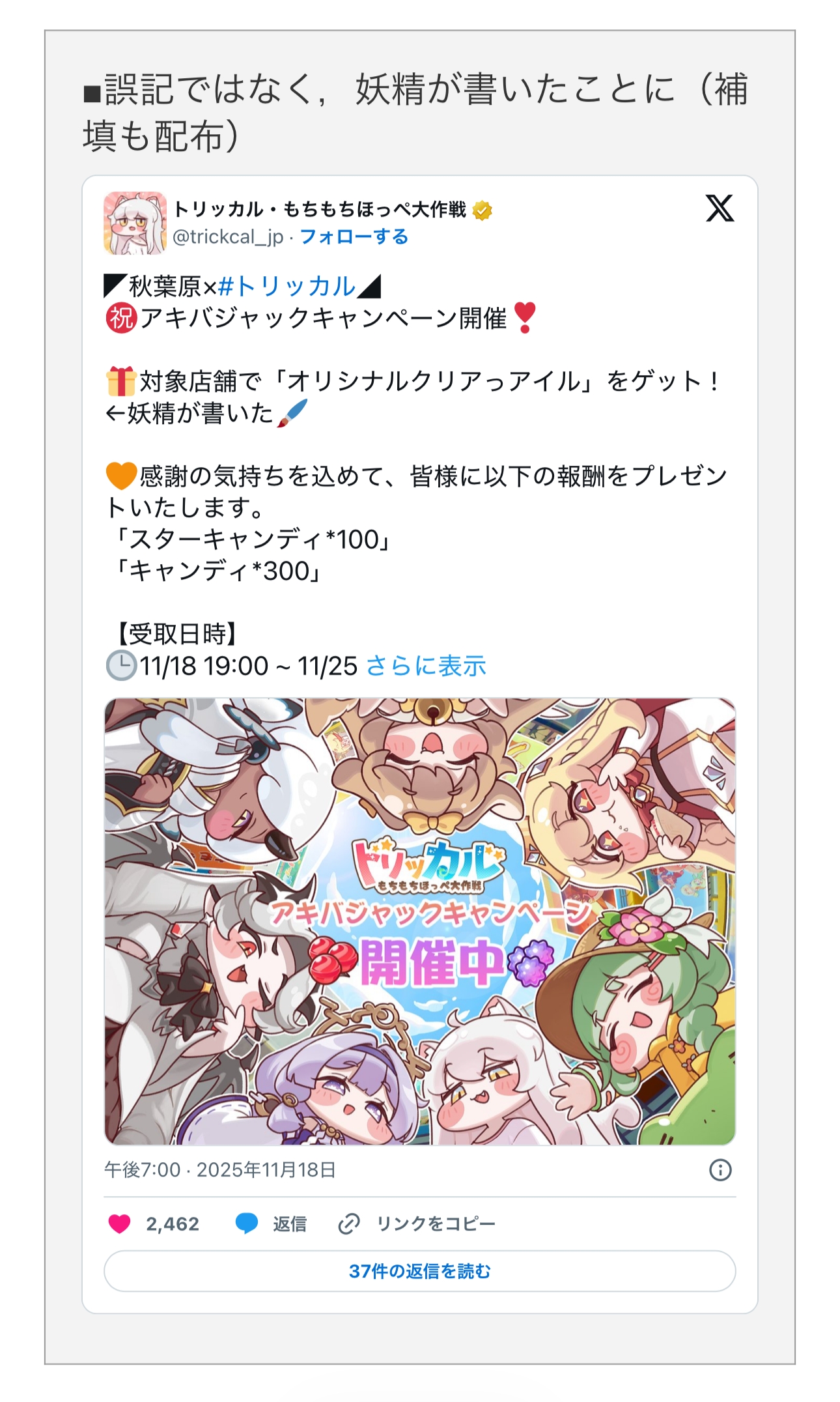Viewport: 840px width, 1402px height.
Task: Like the tweet with the heart
Action: pyautogui.click(x=120, y=1223)
